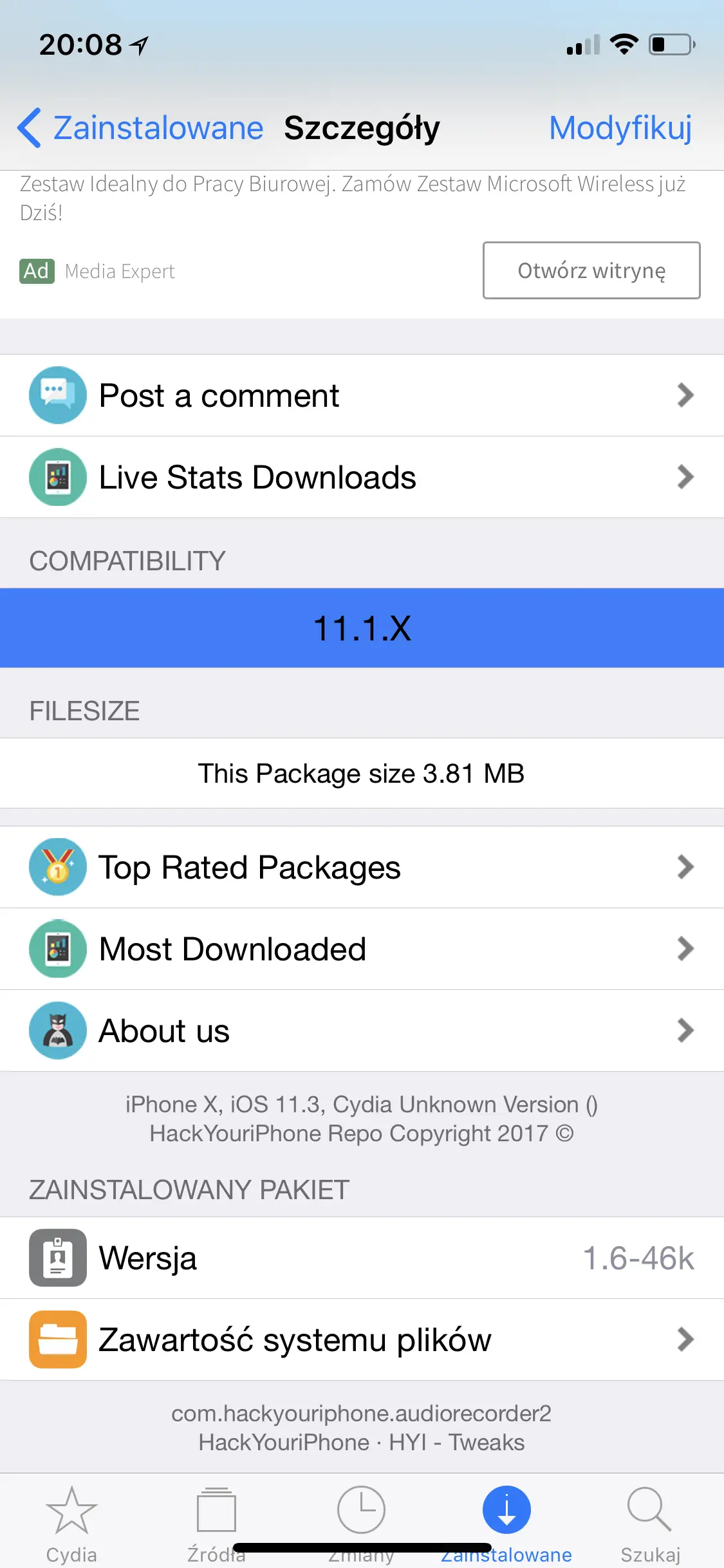Image resolution: width=724 pixels, height=1568 pixels.
Task: Tap Modyfikuj in the top bar
Action: pyautogui.click(x=620, y=127)
